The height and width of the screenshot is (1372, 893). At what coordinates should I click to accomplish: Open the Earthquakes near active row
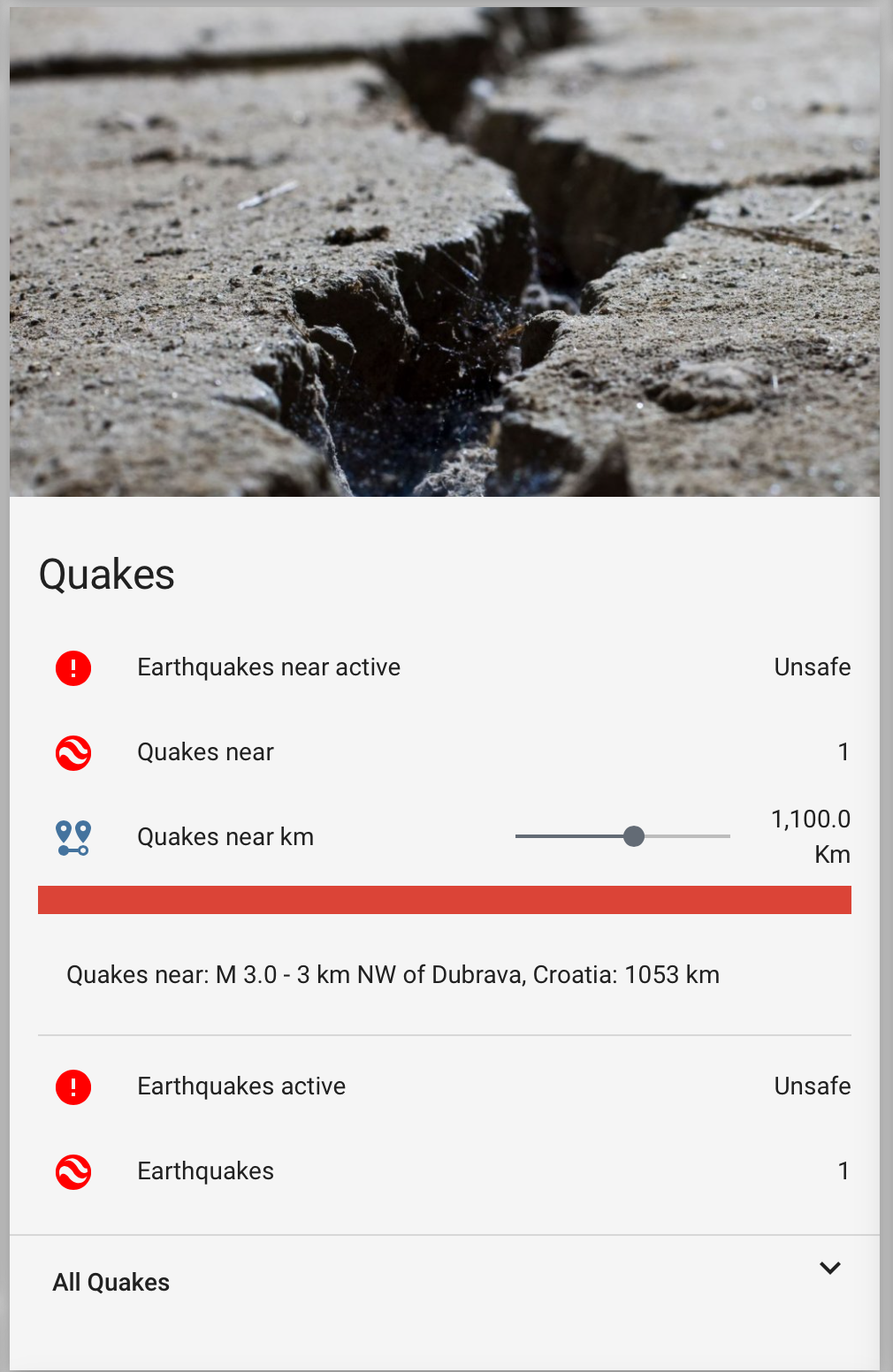(x=445, y=667)
